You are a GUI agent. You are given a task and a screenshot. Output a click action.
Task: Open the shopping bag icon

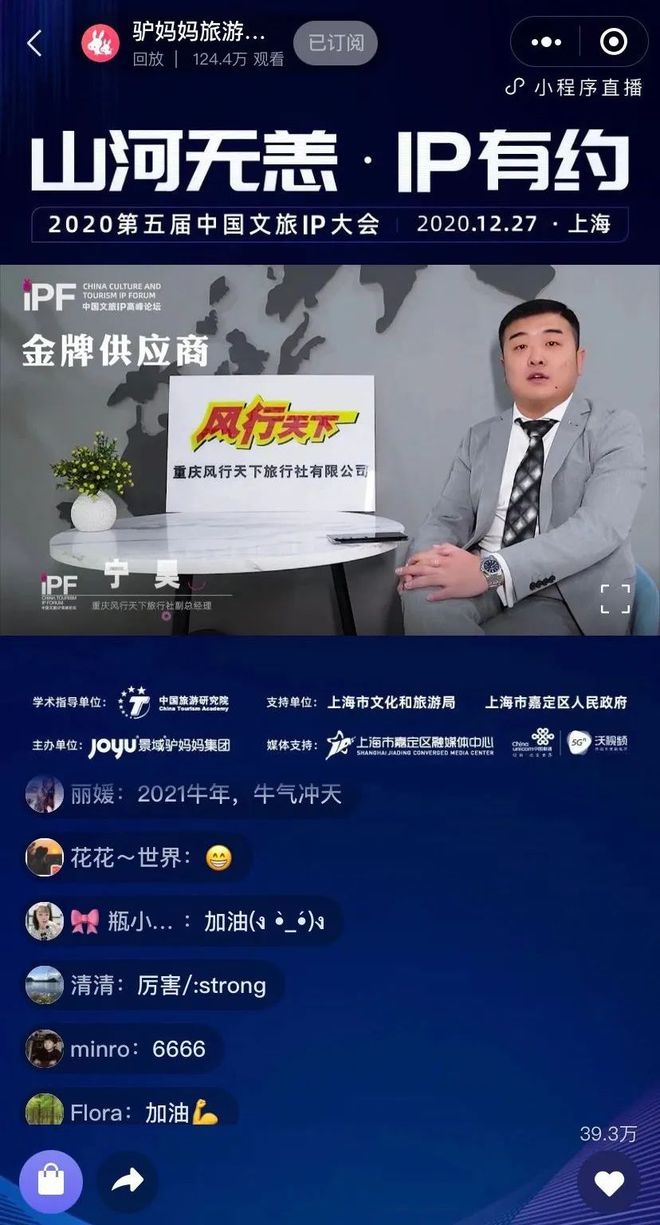pos(51,1181)
